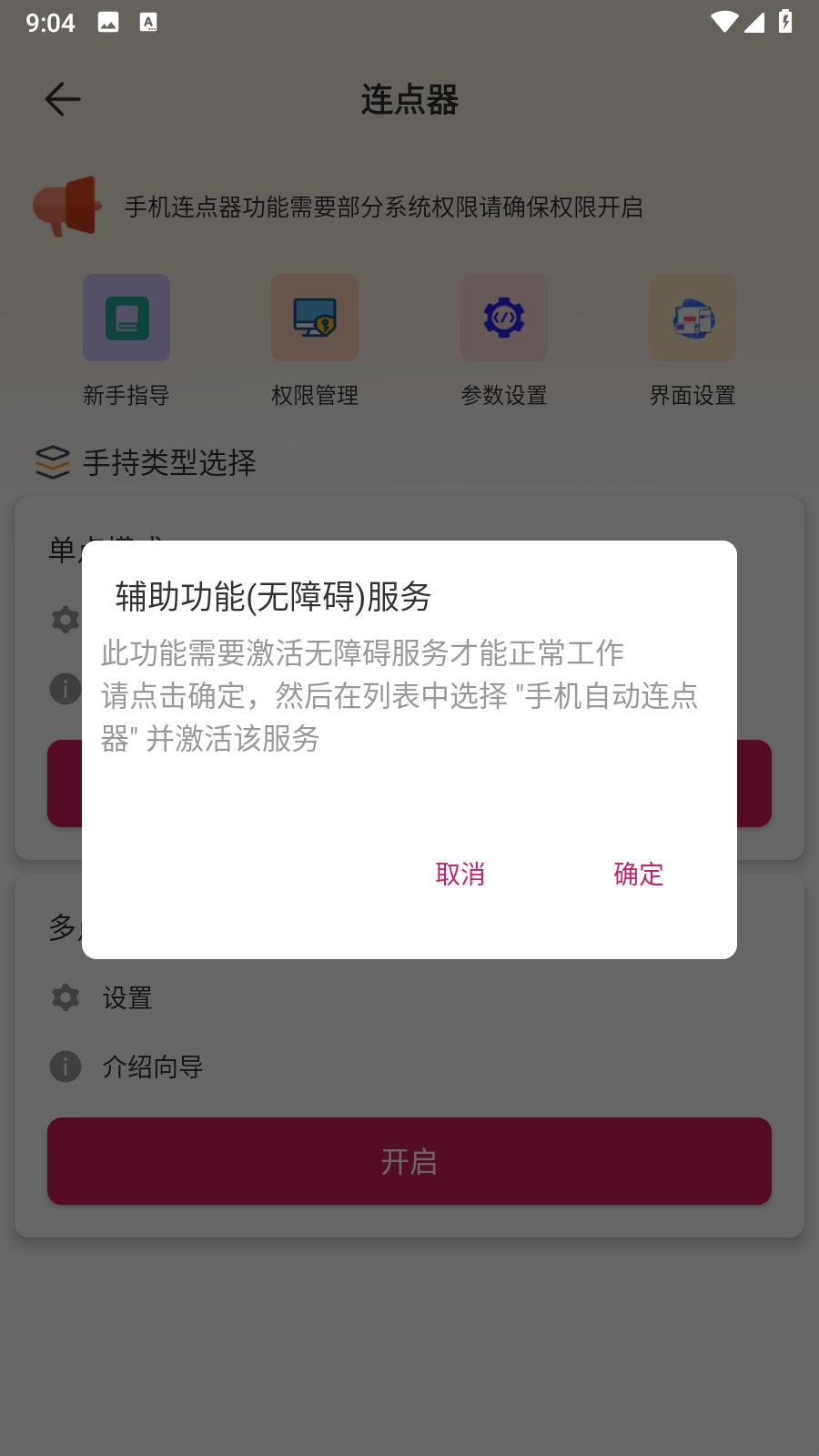Tap 取消 to cancel the dialog
This screenshot has width=819, height=1456.
click(460, 874)
